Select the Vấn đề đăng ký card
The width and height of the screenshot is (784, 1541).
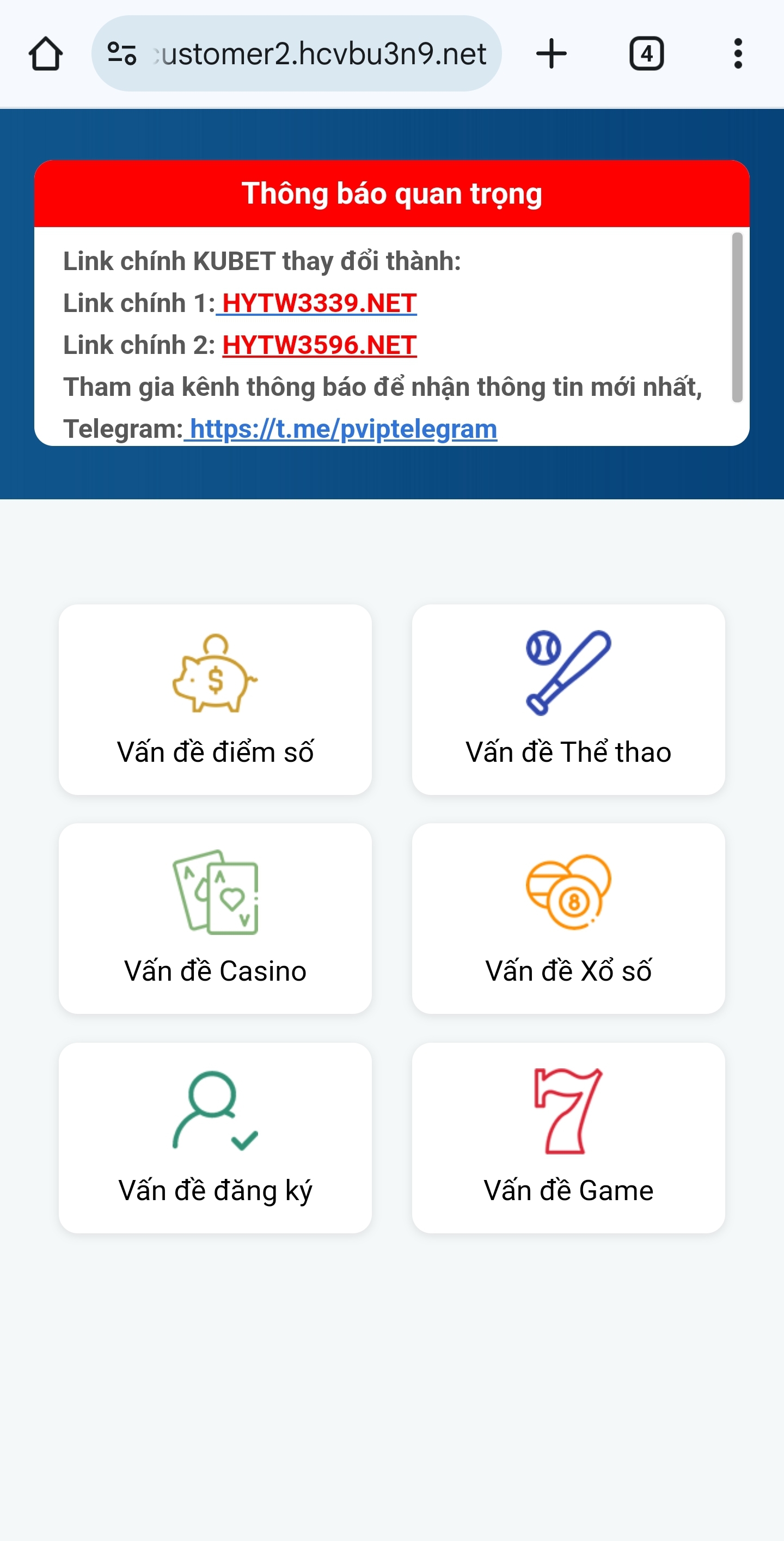[215, 1138]
